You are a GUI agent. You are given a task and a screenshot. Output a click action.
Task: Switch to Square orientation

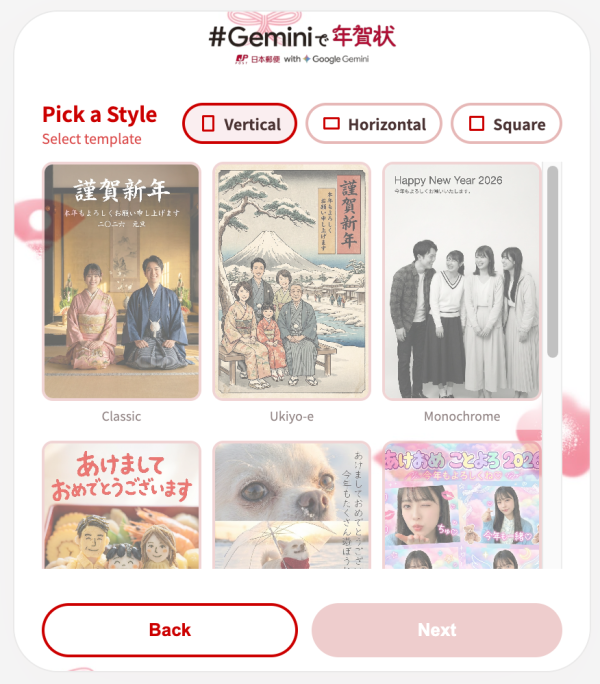(x=506, y=124)
